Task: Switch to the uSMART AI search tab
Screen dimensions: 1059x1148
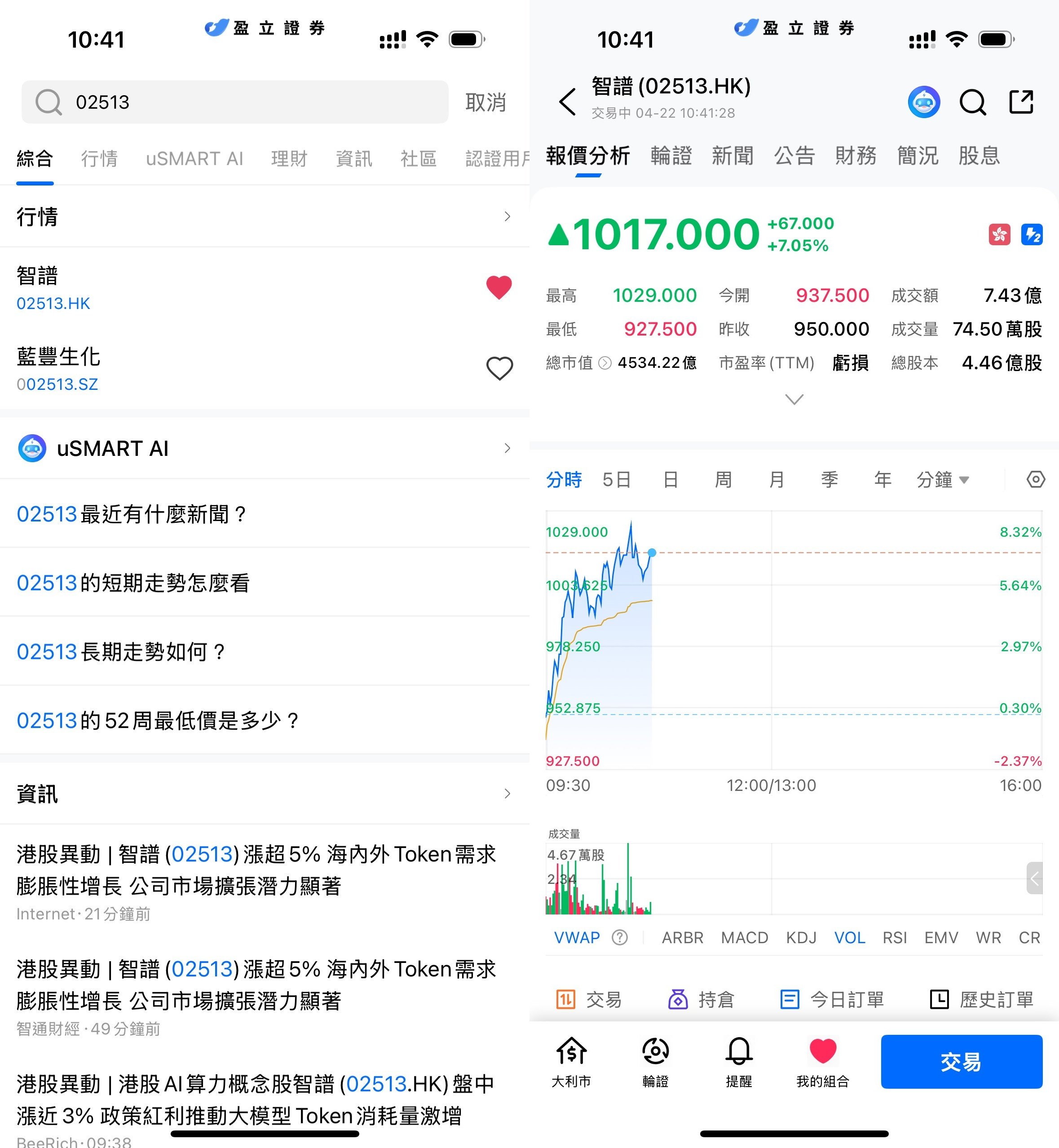Action: click(194, 159)
